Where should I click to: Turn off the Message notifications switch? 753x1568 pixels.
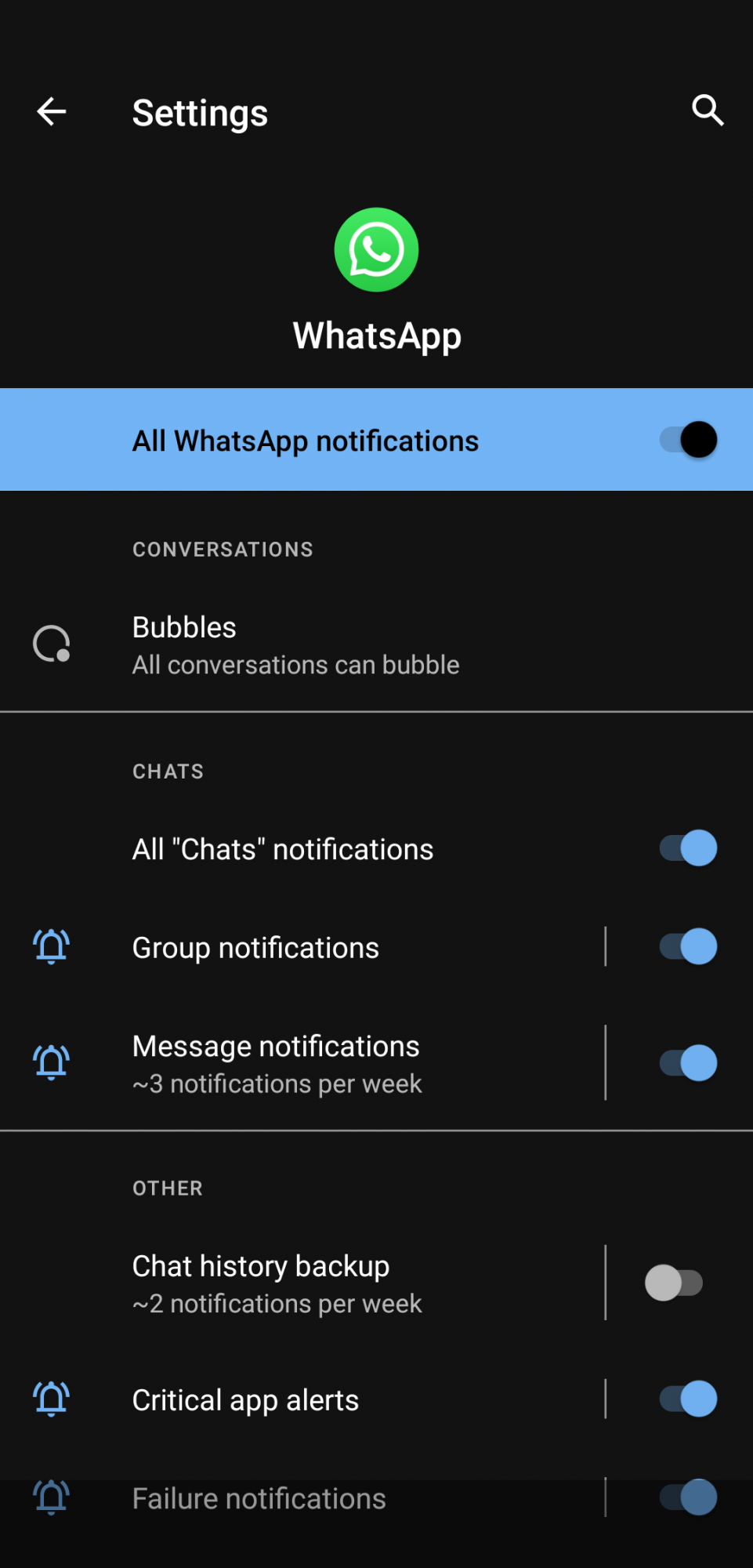(x=687, y=1064)
